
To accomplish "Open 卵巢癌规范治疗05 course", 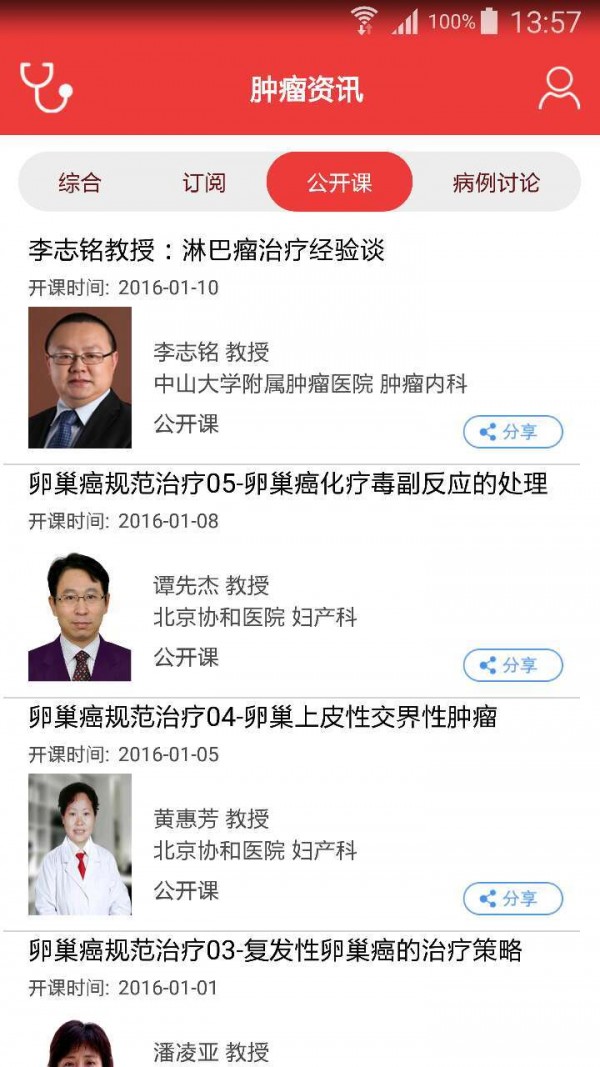I will click(x=288, y=484).
